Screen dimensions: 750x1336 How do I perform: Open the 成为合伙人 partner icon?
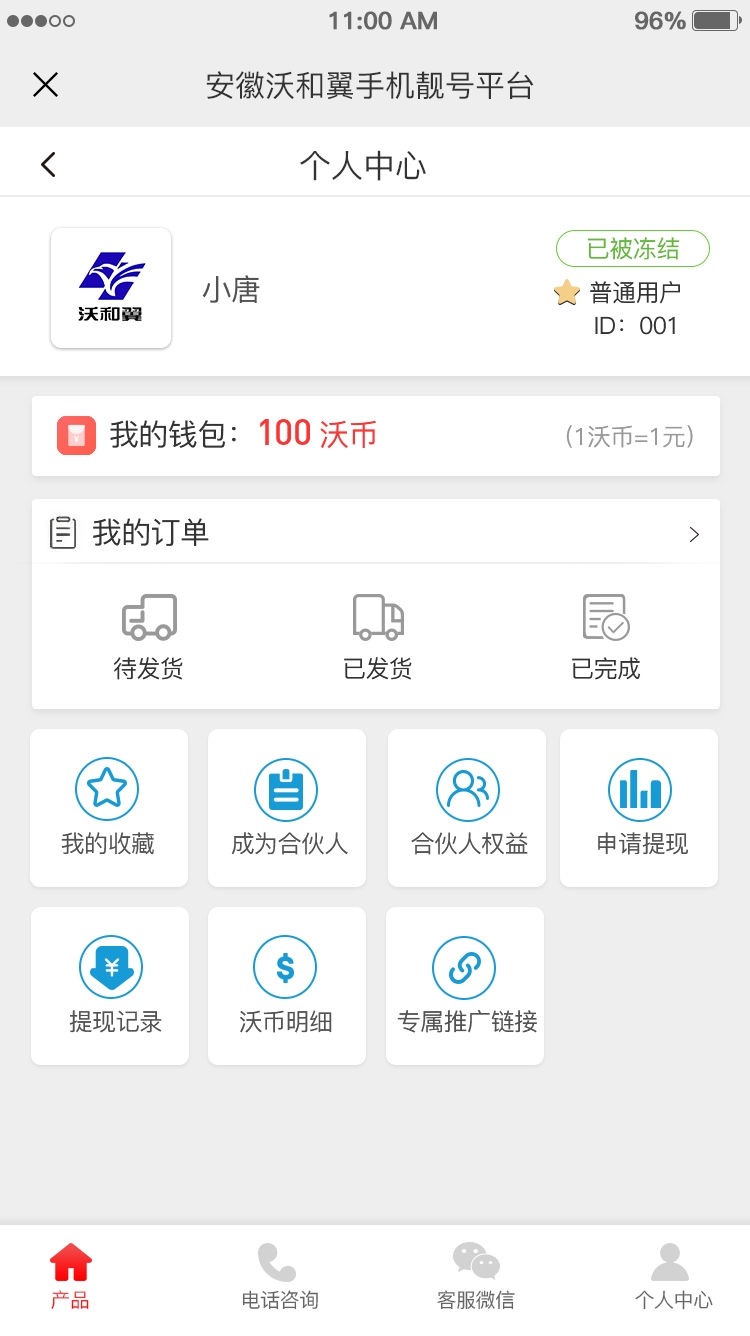pyautogui.click(x=286, y=788)
